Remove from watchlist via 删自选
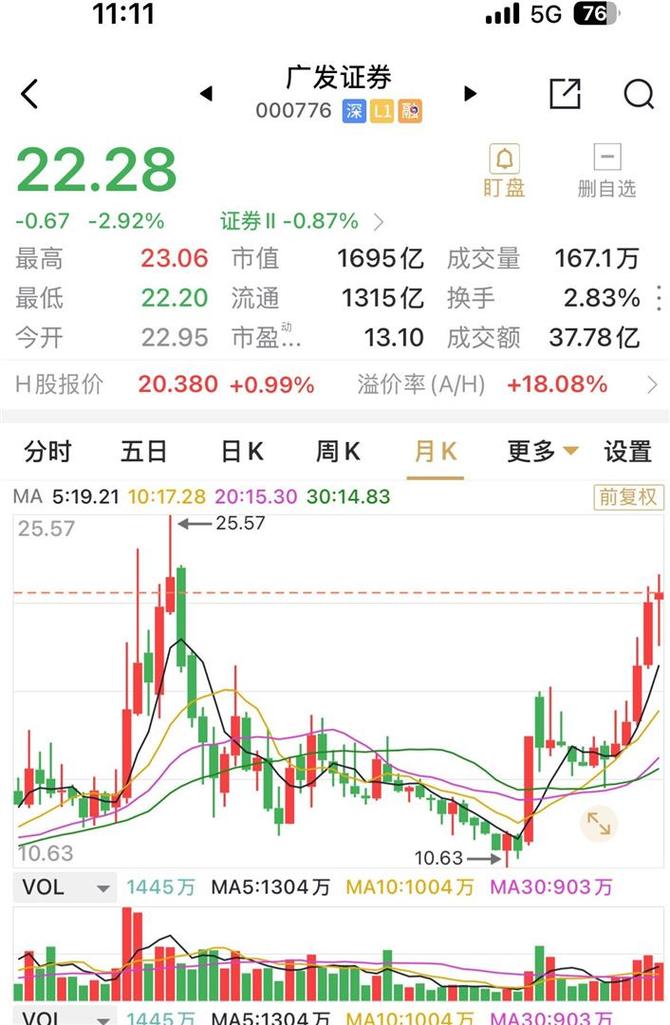 pyautogui.click(x=606, y=170)
